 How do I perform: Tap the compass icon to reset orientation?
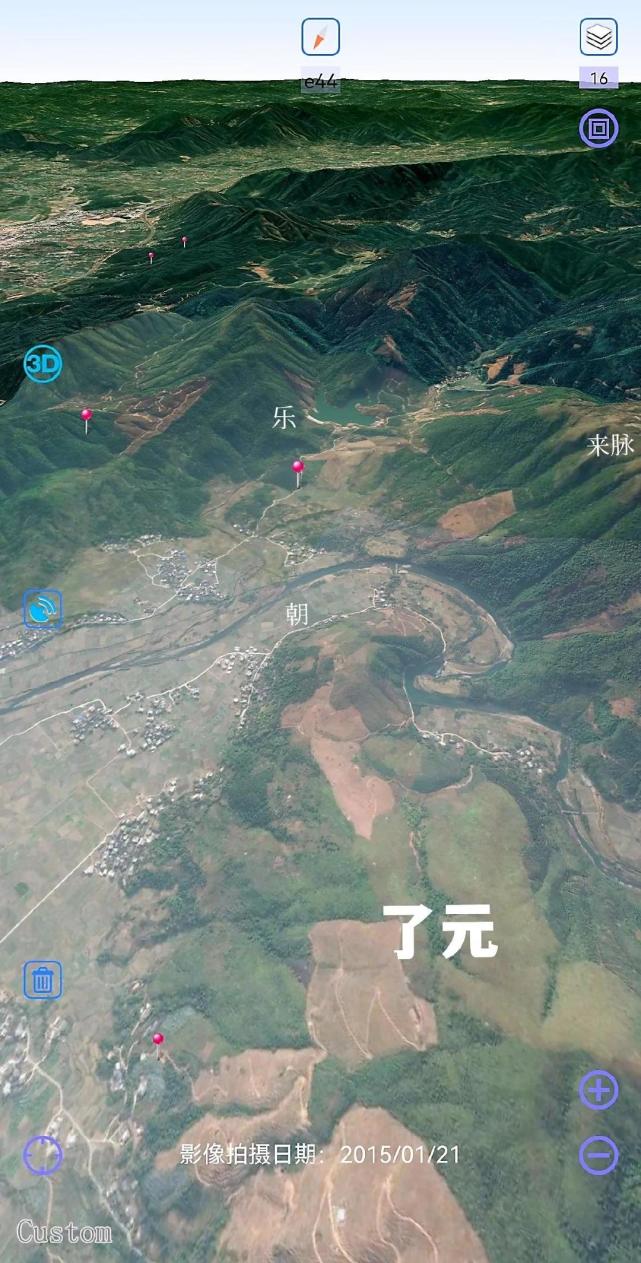[x=320, y=38]
